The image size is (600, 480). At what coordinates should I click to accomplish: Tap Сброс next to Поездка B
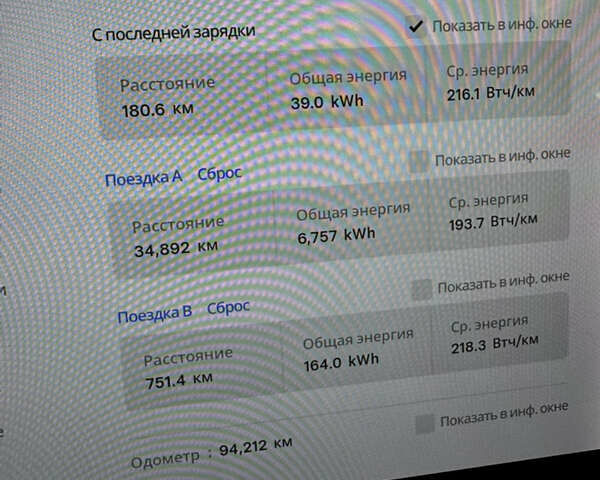pos(228,309)
